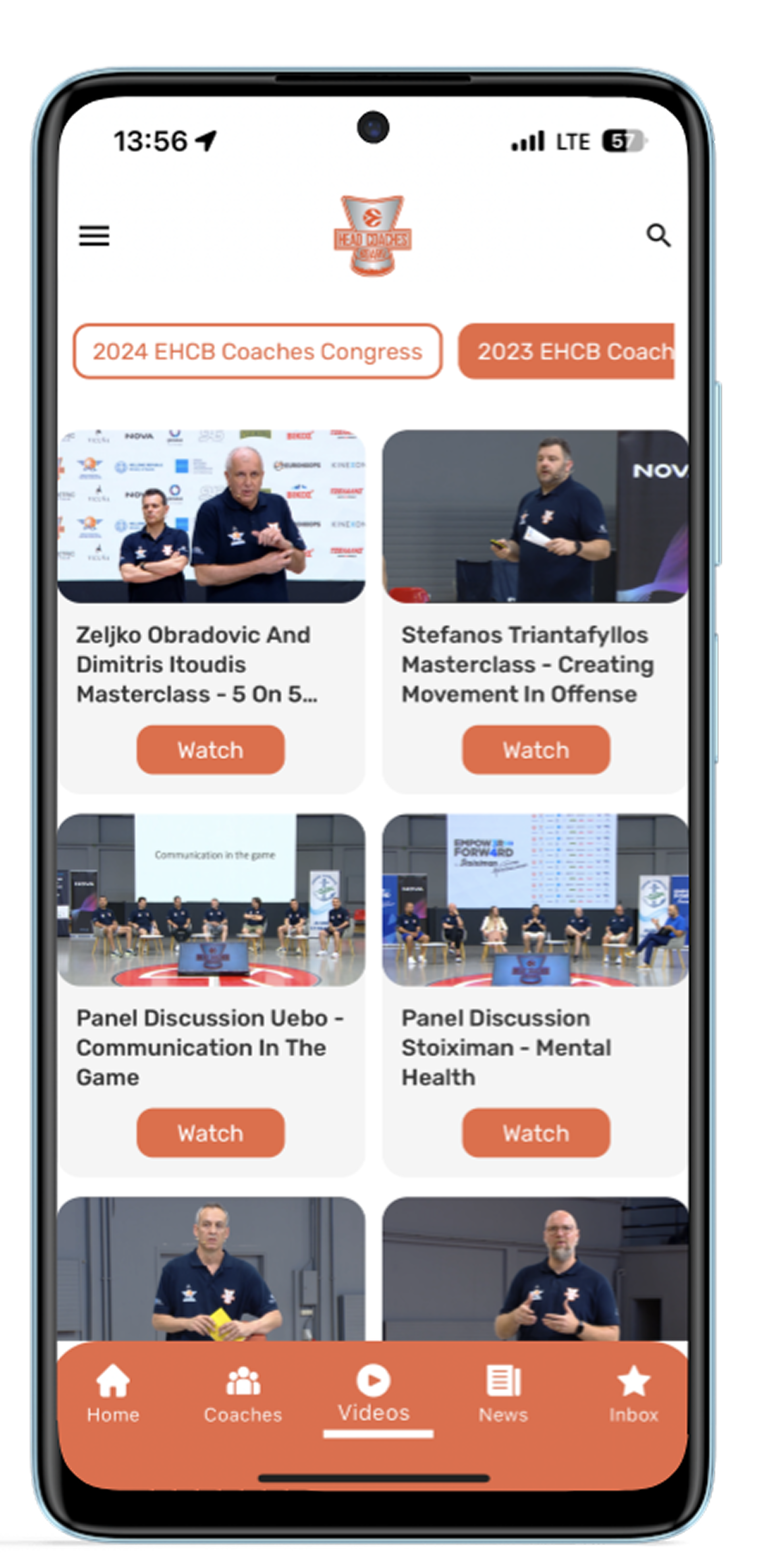Open the Communication In The Game thumbnail
772x1568 pixels.
pos(211,900)
